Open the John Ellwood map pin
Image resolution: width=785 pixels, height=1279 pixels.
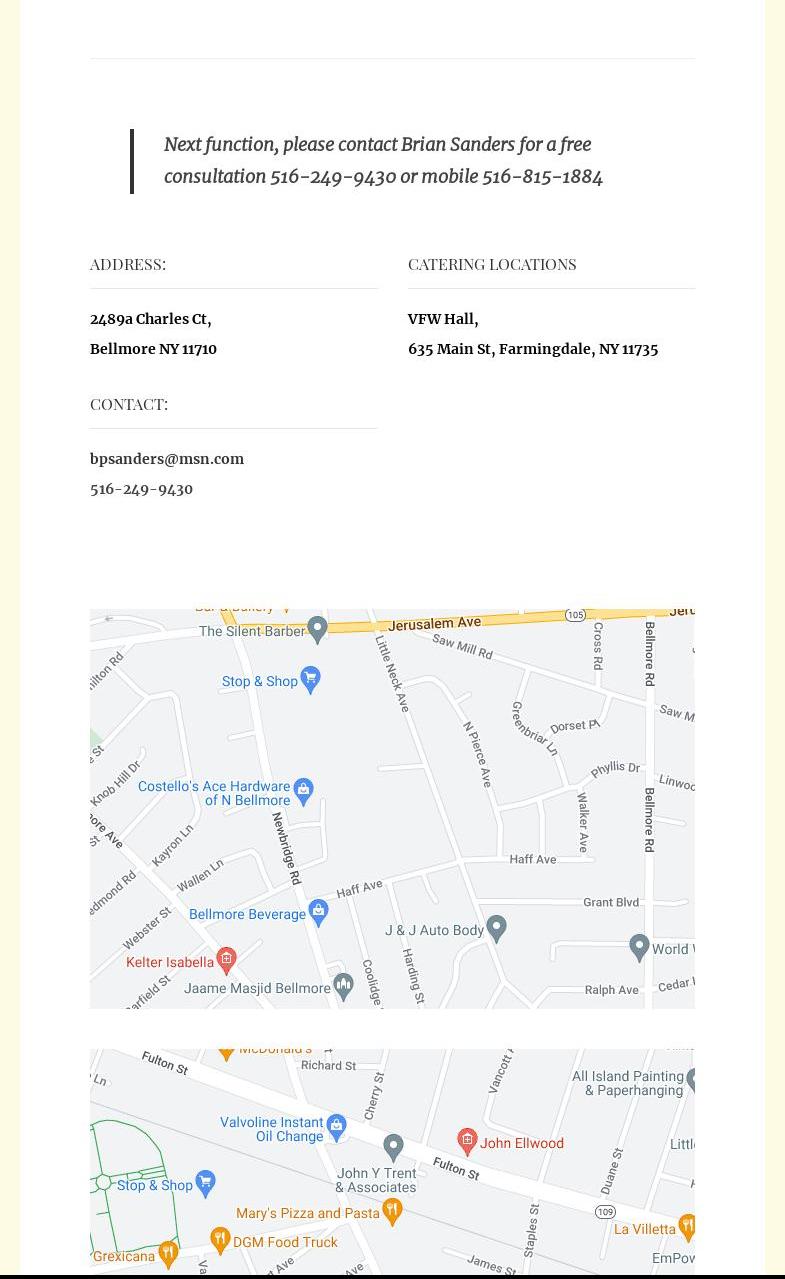(467, 1140)
